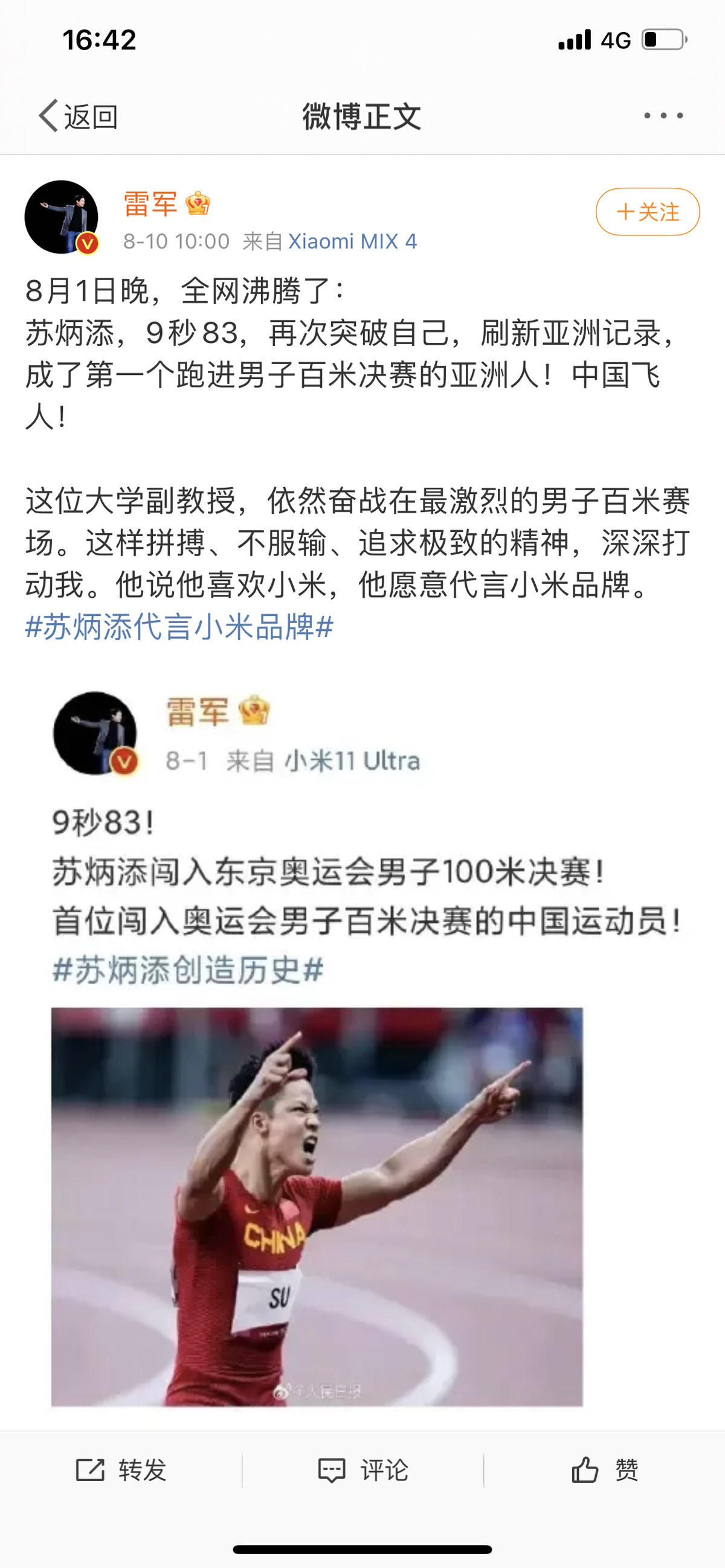
Task: Open 雷军's profile avatar
Action: [x=61, y=217]
